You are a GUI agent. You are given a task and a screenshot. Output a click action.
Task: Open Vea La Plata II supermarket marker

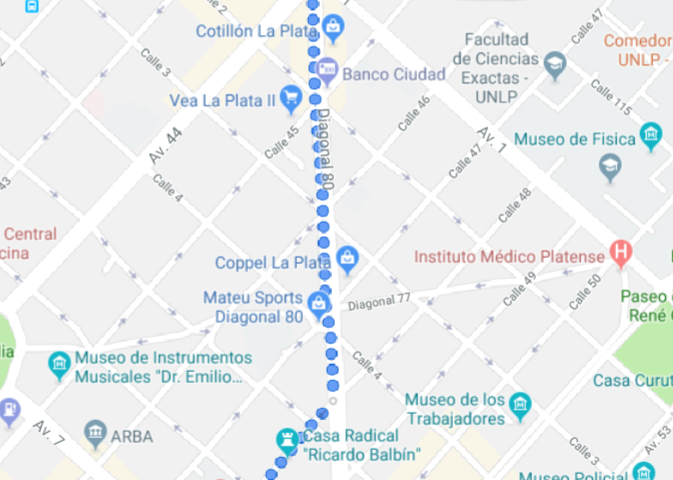point(291,97)
